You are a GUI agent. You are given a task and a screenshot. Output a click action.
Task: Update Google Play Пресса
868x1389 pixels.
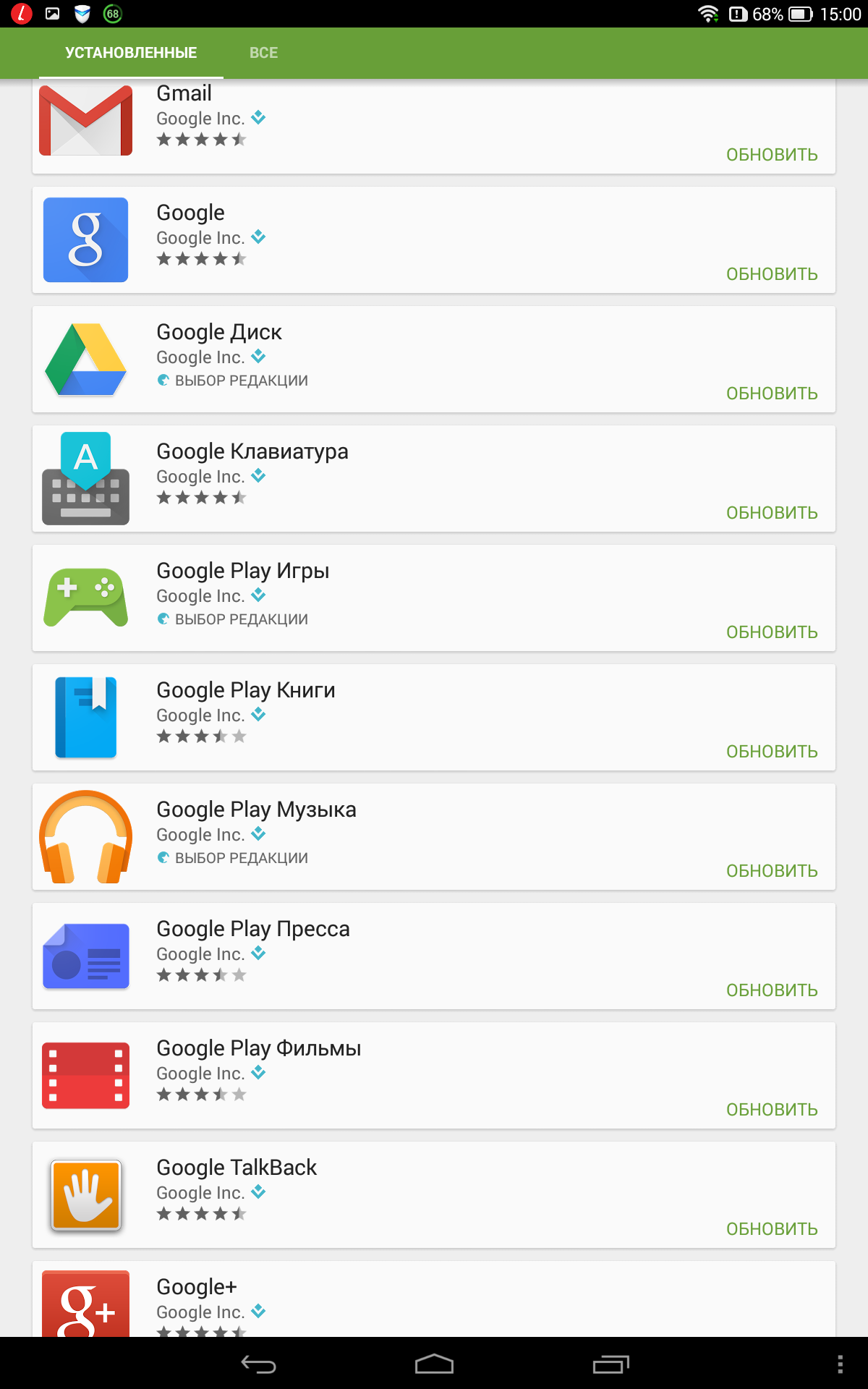click(x=771, y=990)
